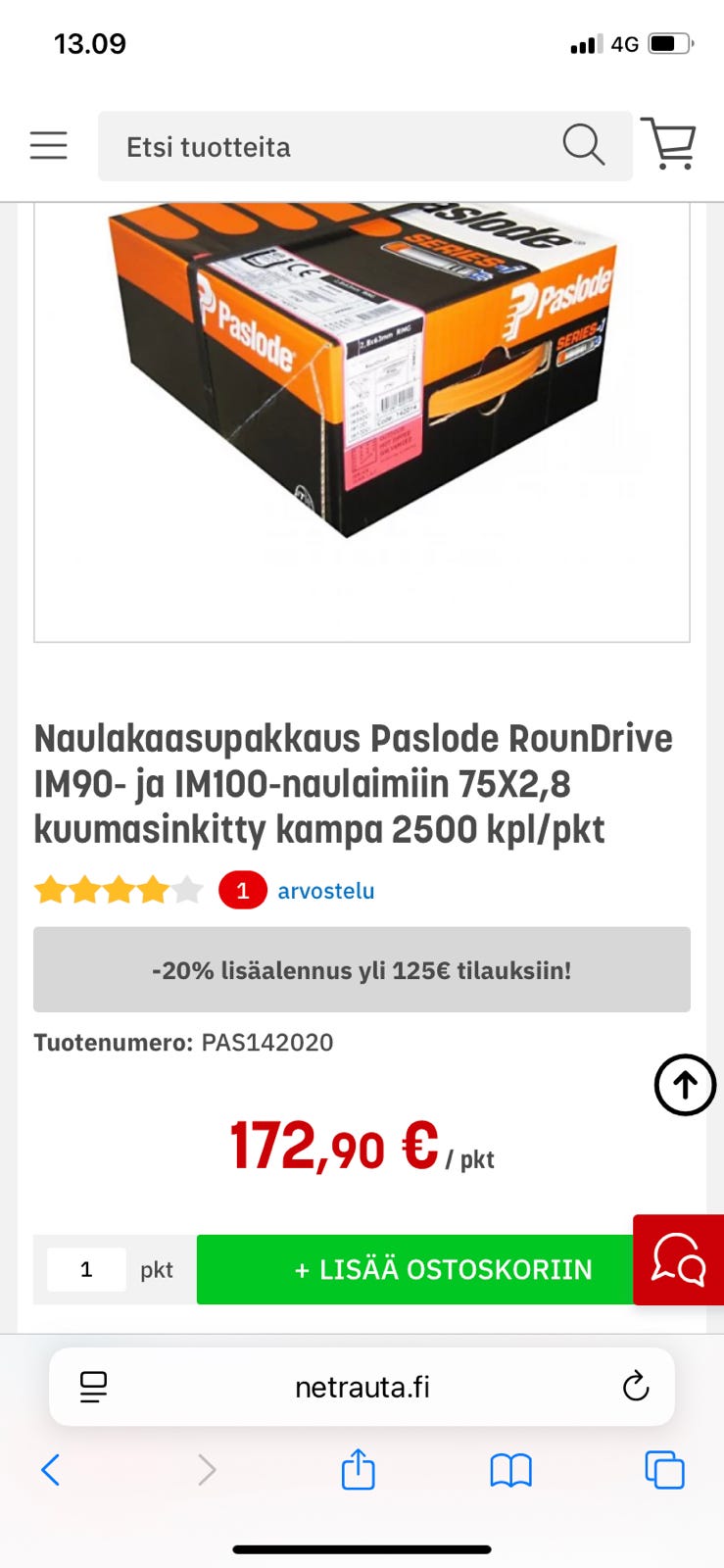
Task: Edit the quantity pkt field
Action: [86, 1269]
